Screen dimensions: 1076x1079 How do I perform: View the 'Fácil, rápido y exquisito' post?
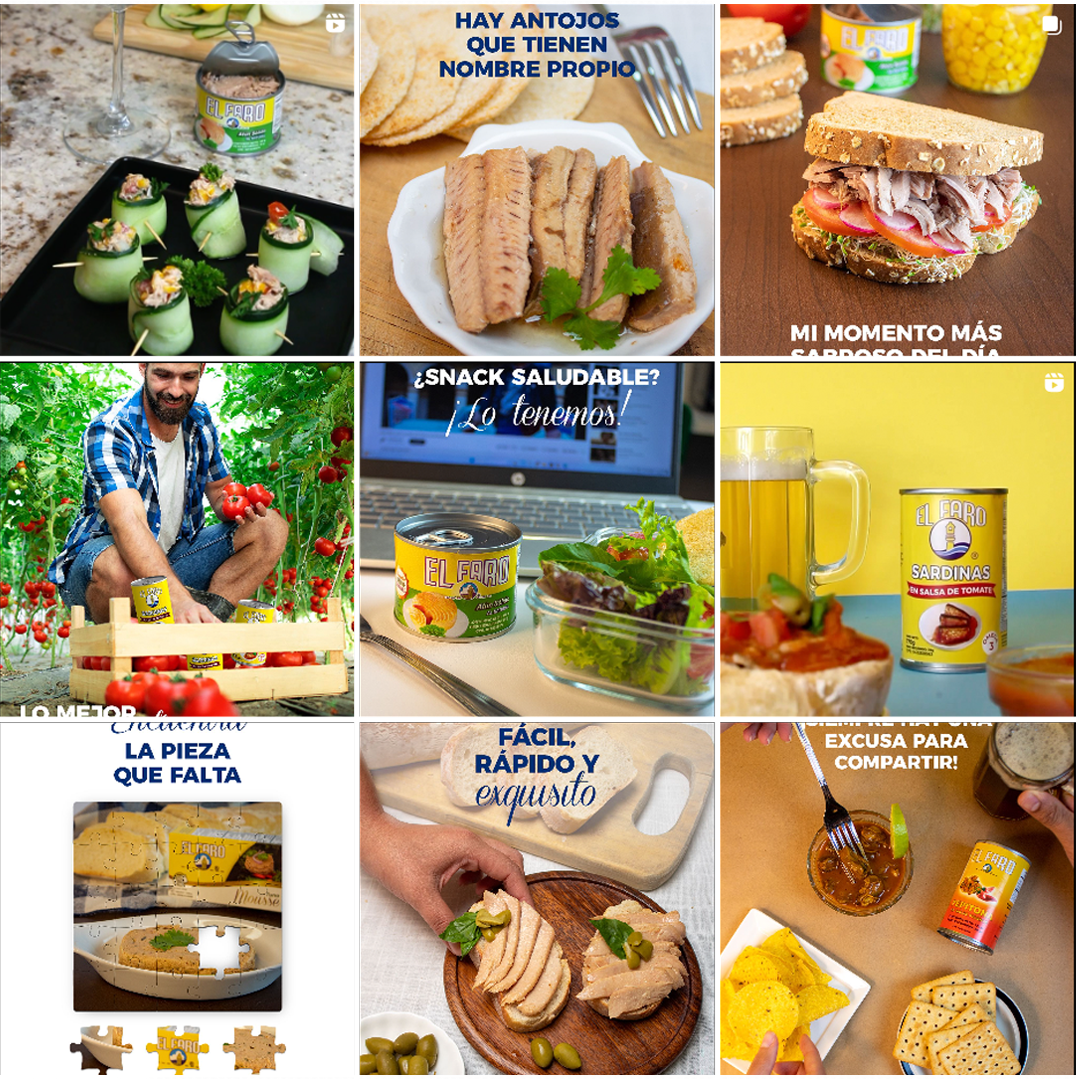point(537,899)
